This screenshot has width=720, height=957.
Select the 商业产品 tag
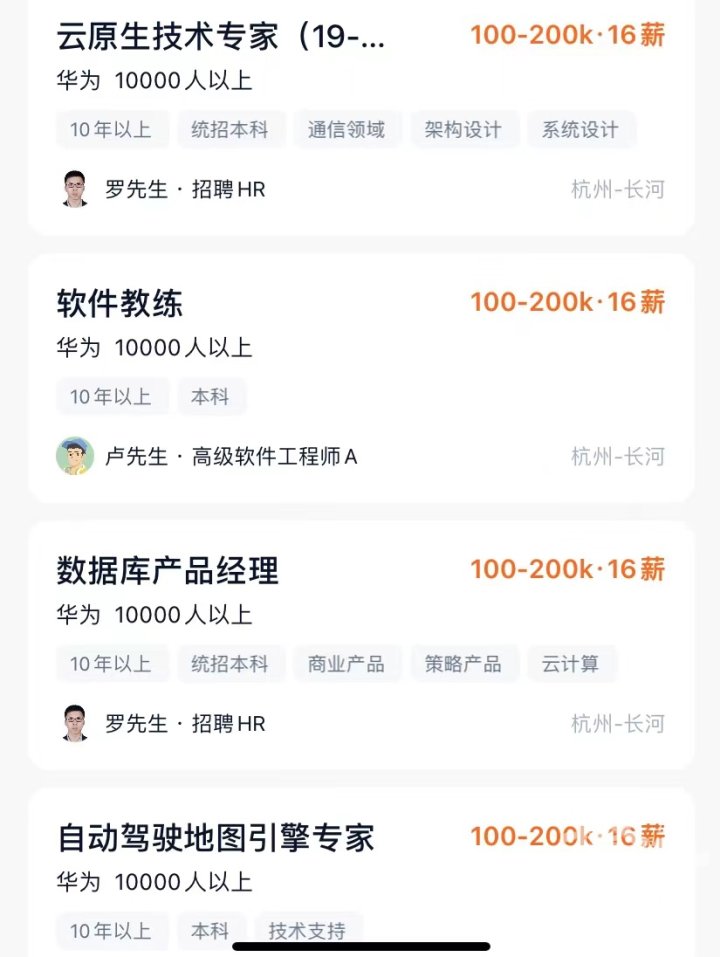tap(346, 663)
